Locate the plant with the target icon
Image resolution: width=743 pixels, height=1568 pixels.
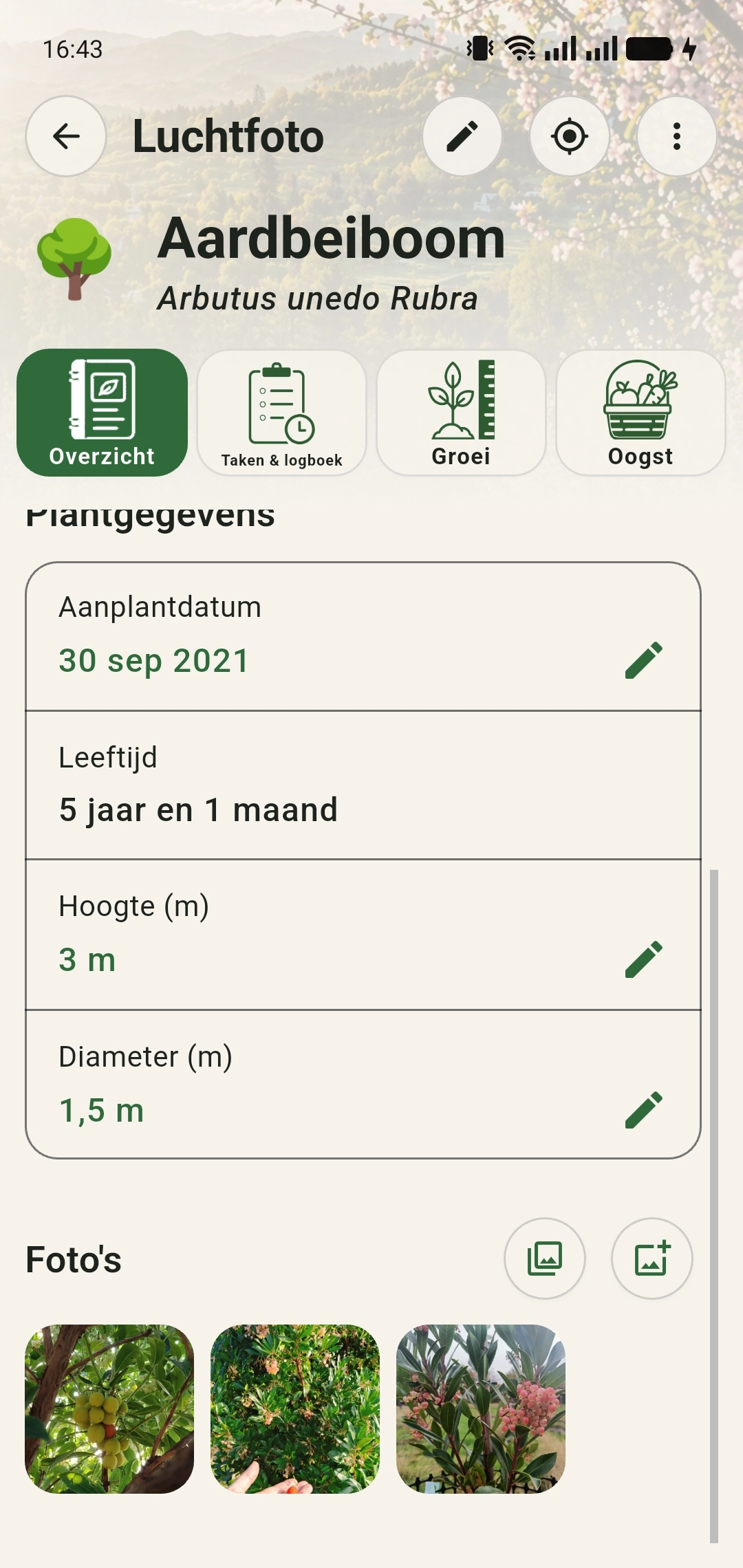[570, 136]
